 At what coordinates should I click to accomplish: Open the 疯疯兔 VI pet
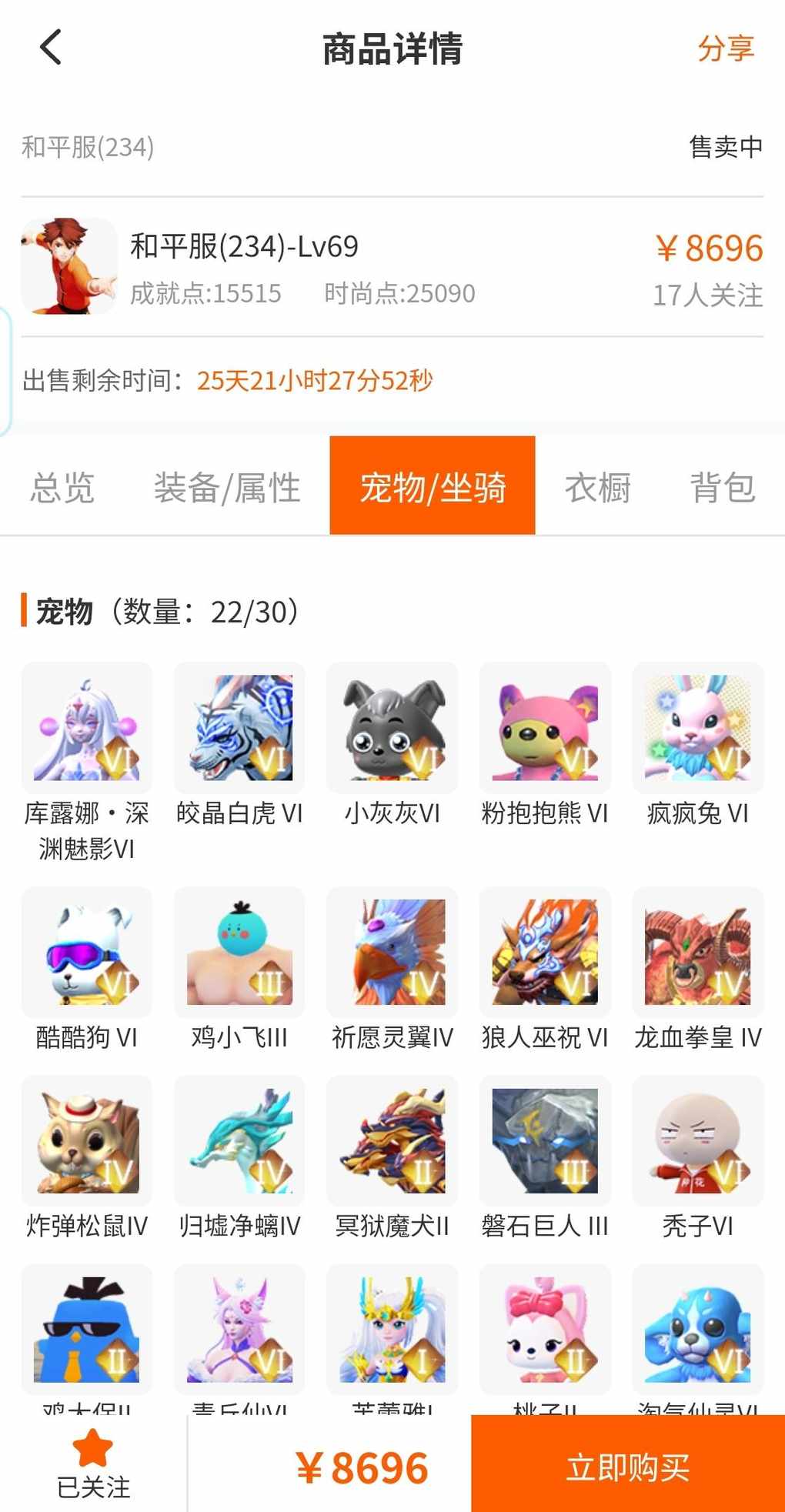pyautogui.click(x=697, y=728)
